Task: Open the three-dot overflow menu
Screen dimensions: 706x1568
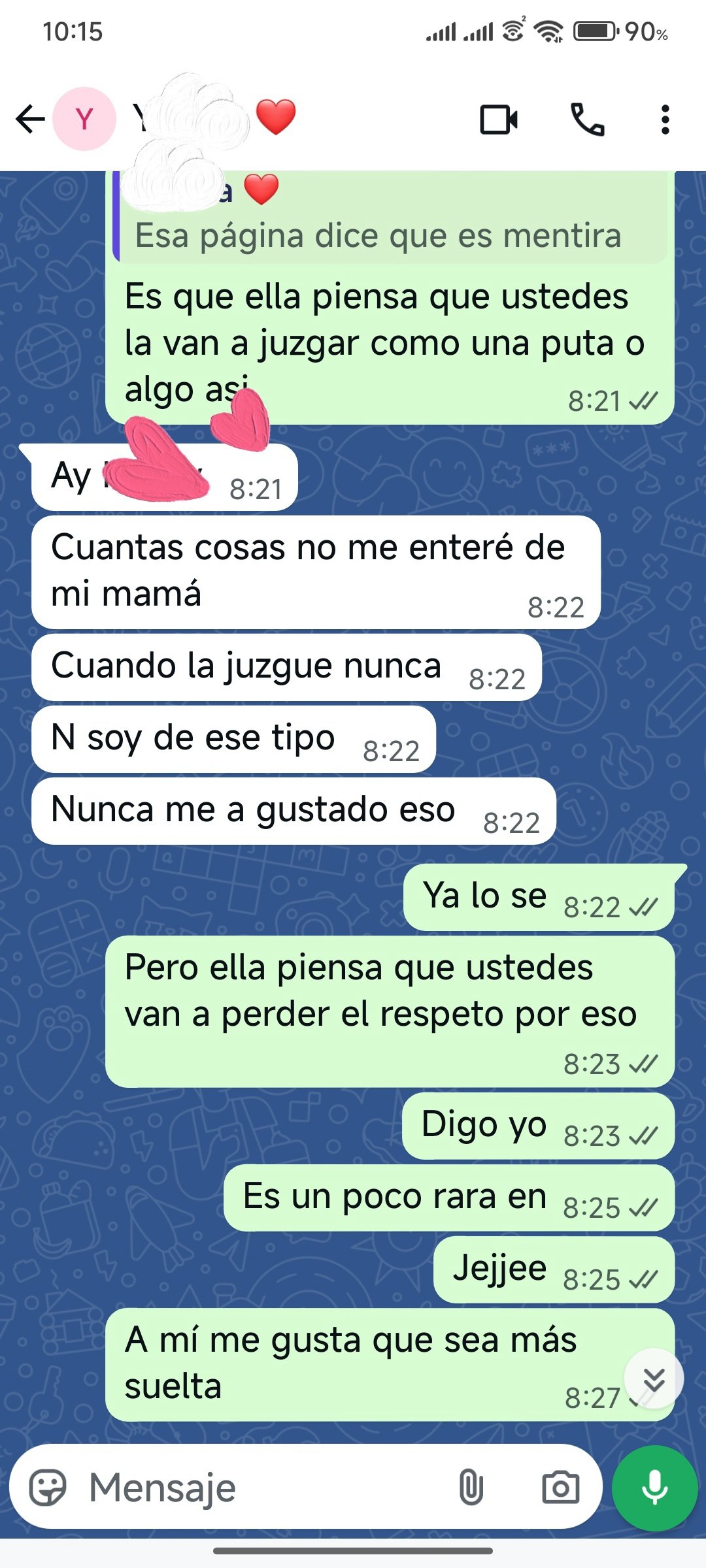Action: point(665,120)
